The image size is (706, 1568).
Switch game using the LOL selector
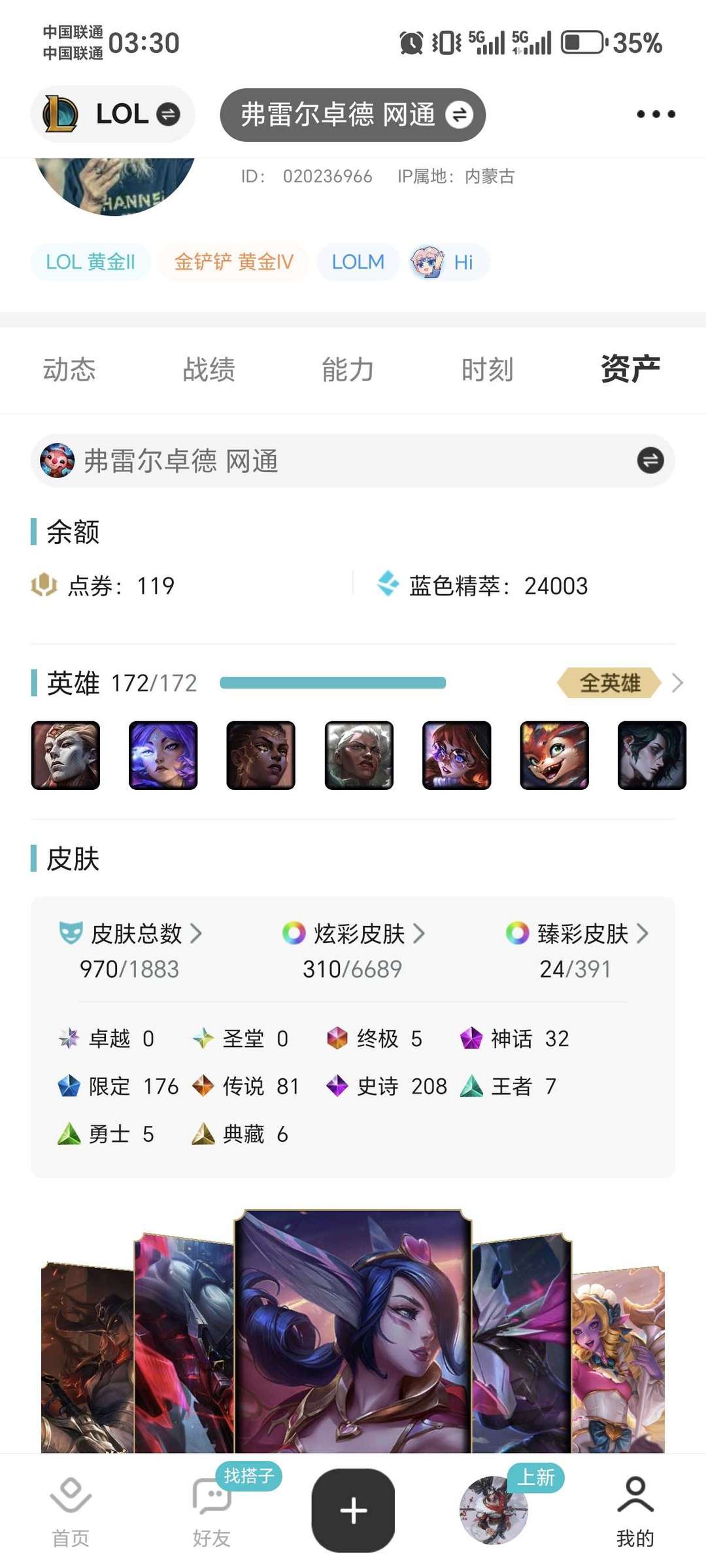[x=112, y=114]
